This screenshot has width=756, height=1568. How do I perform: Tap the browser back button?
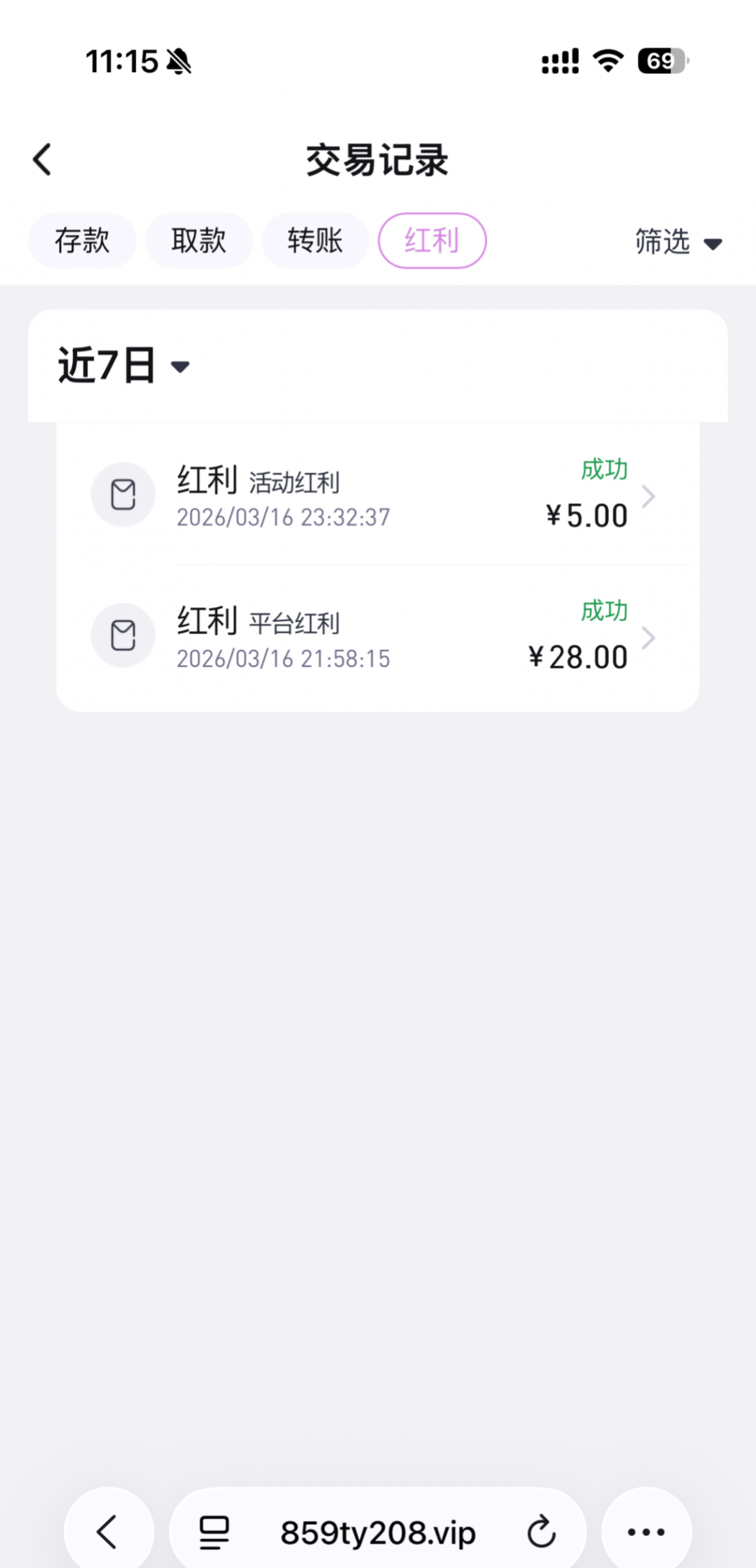pos(108,1531)
